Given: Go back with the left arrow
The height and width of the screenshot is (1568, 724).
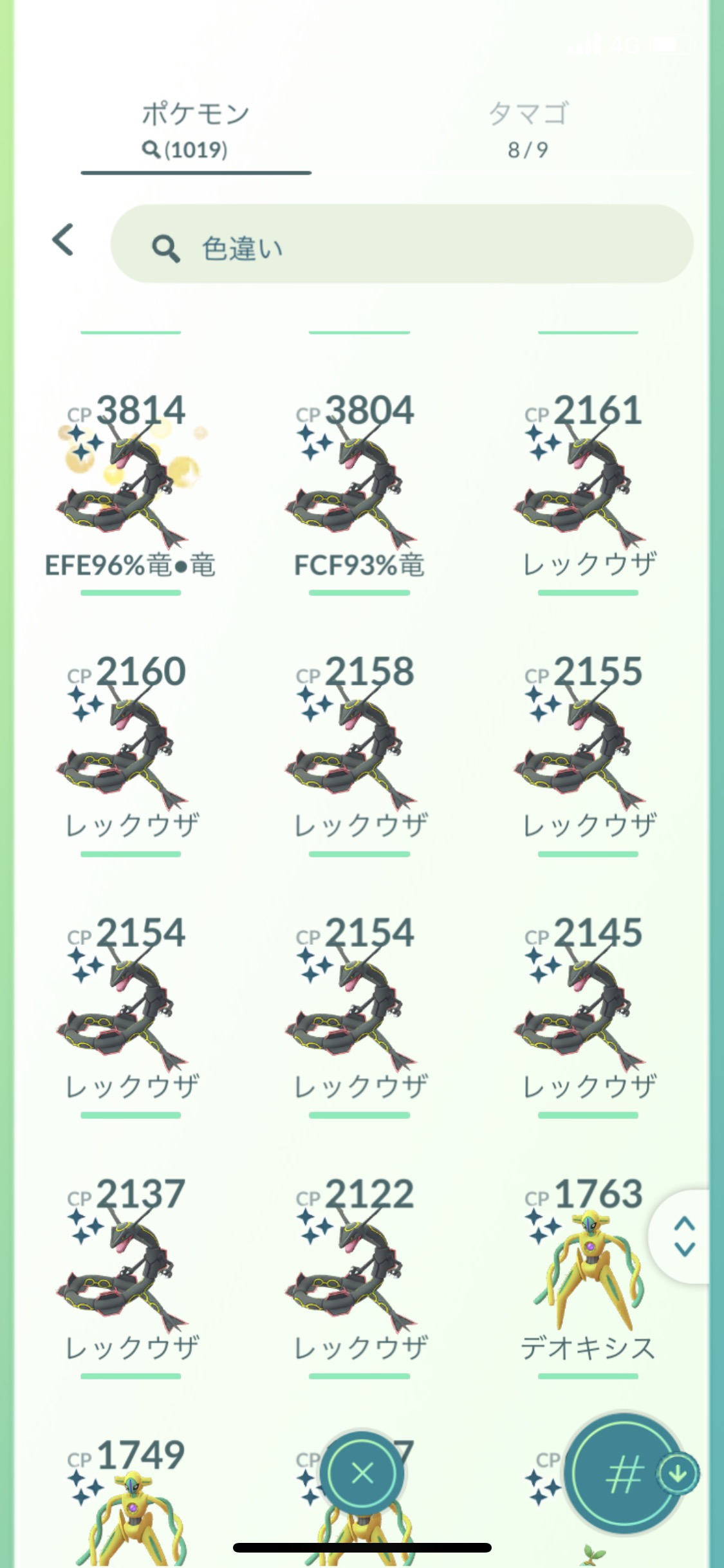Looking at the screenshot, I should [63, 240].
